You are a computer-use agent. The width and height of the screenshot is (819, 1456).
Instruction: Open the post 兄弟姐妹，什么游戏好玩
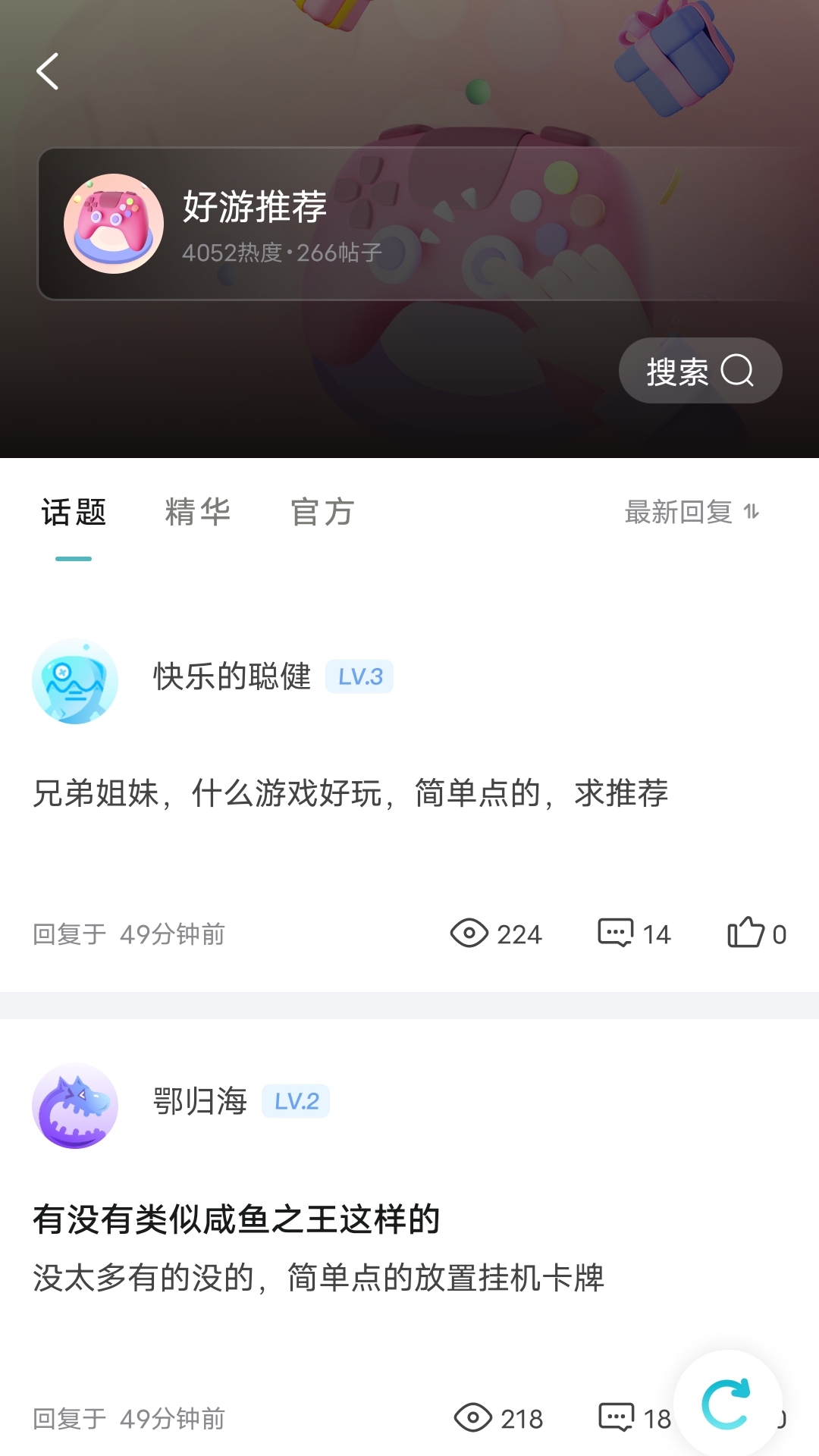(350, 794)
